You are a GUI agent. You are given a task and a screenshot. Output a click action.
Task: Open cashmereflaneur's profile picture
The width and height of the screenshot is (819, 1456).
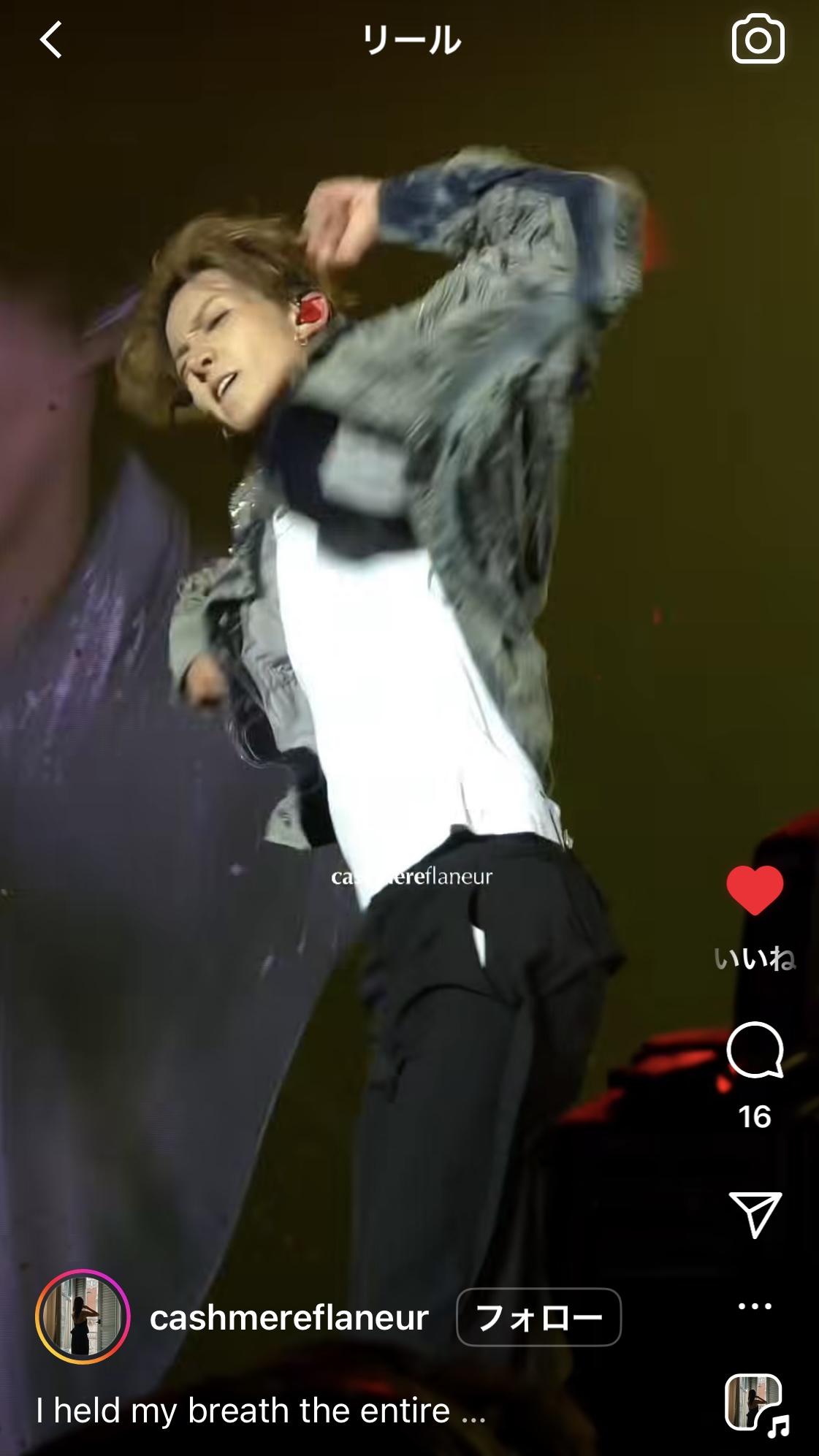pos(83,1317)
